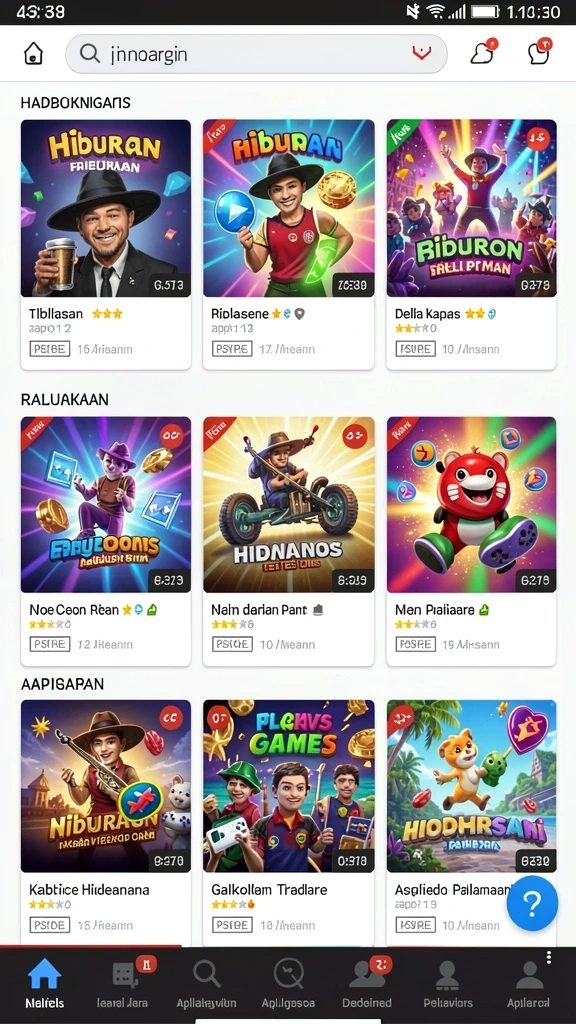Open the search field showing jnnoargin

tap(256, 54)
